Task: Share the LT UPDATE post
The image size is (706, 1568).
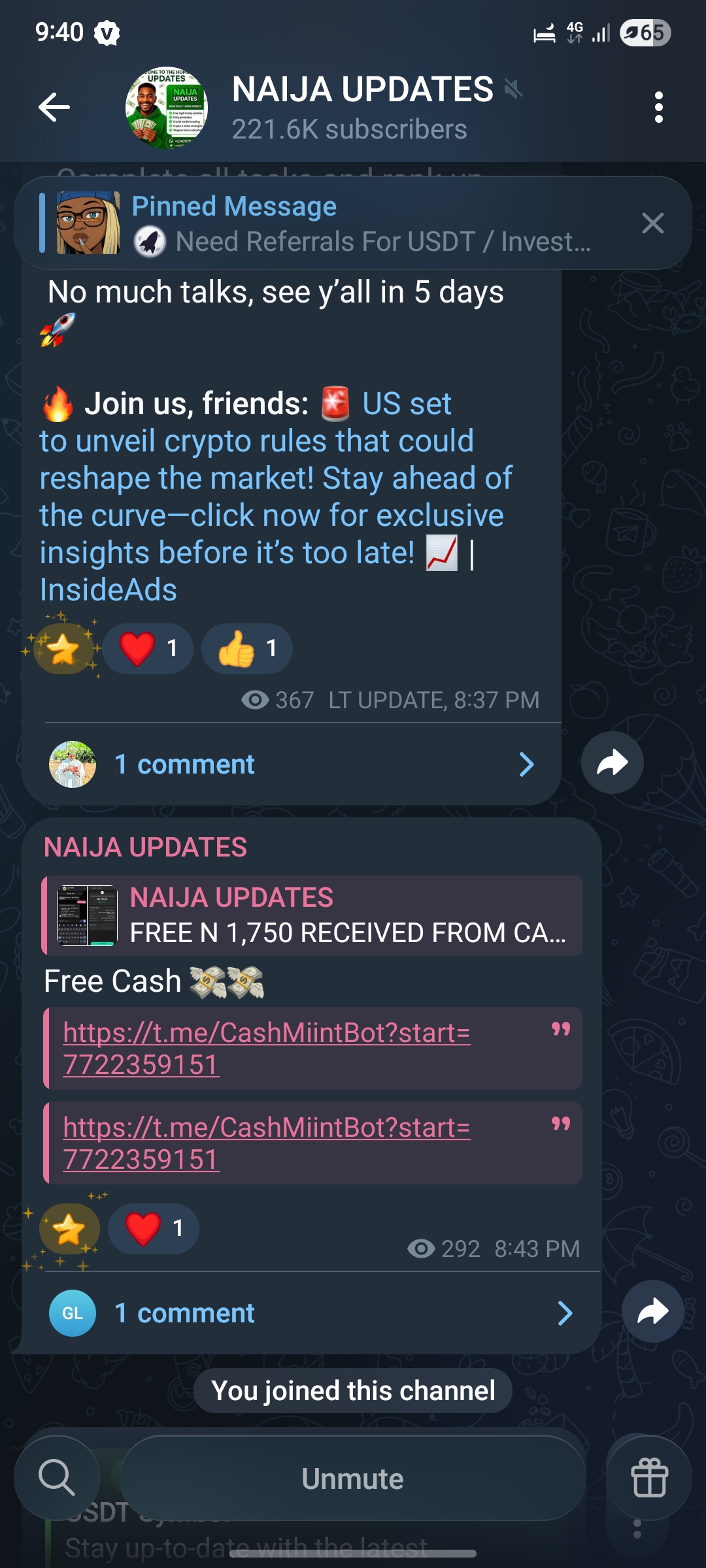Action: (612, 762)
